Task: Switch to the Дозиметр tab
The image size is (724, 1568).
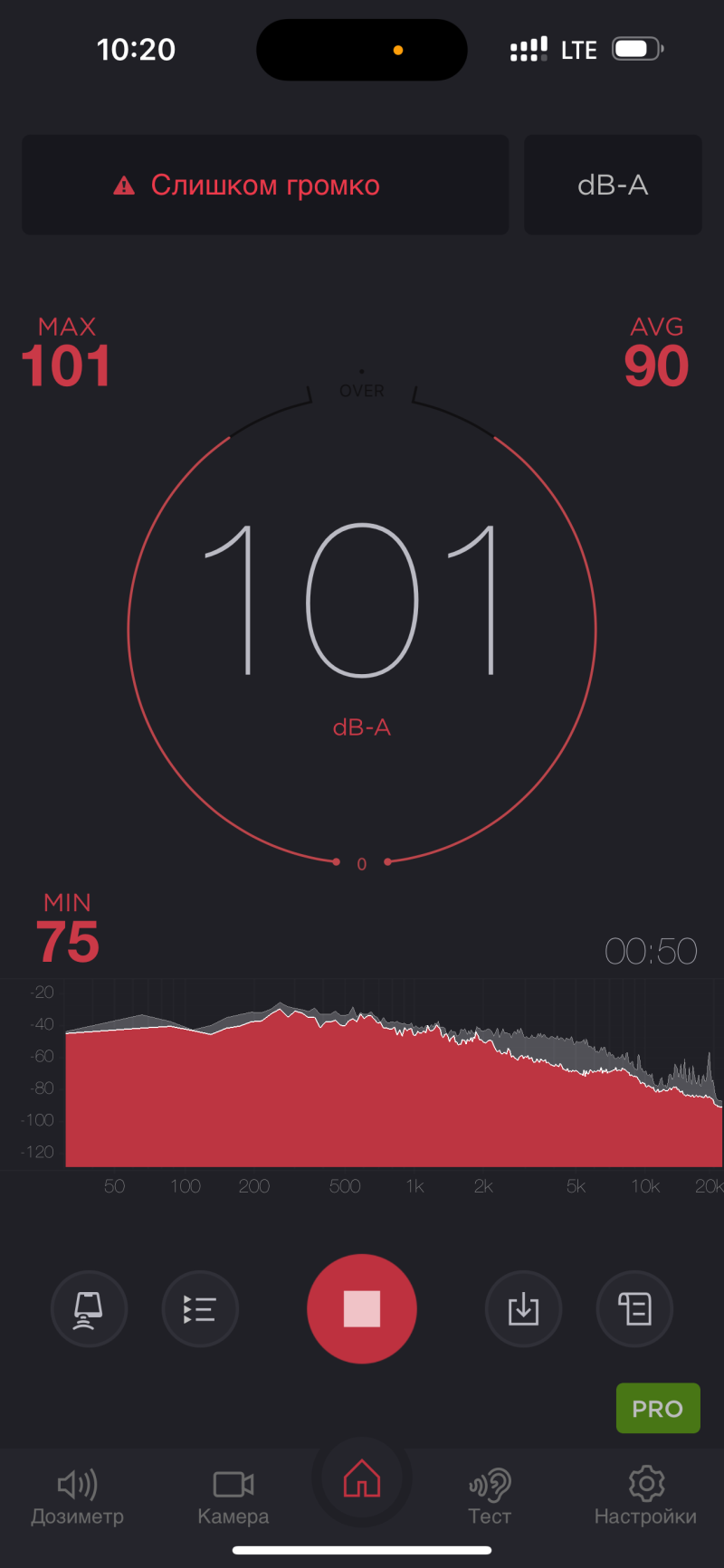Action: pyautogui.click(x=78, y=1497)
